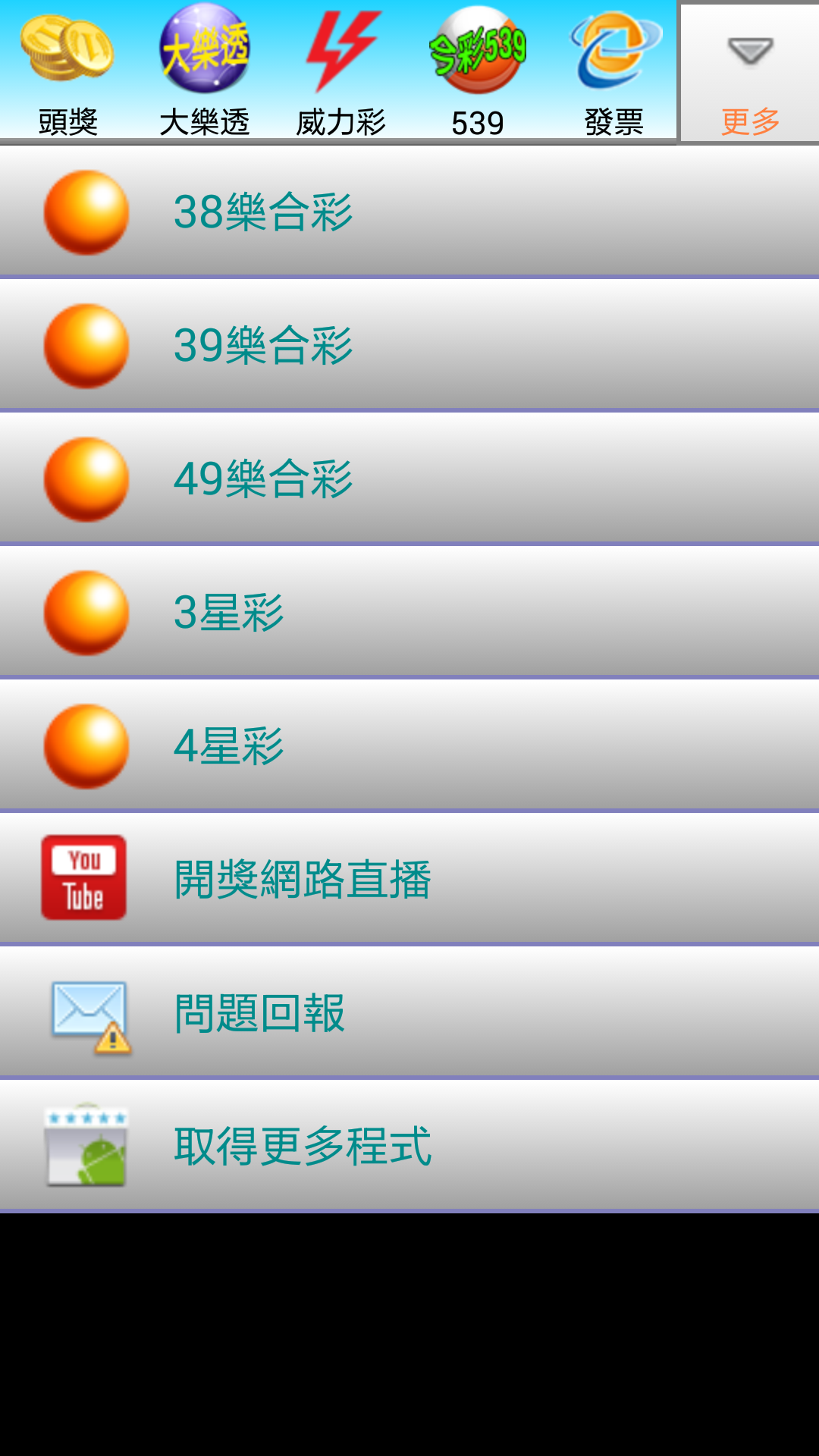Select the 威力彩 tab
Image resolution: width=819 pixels, height=1456 pixels.
point(341,72)
